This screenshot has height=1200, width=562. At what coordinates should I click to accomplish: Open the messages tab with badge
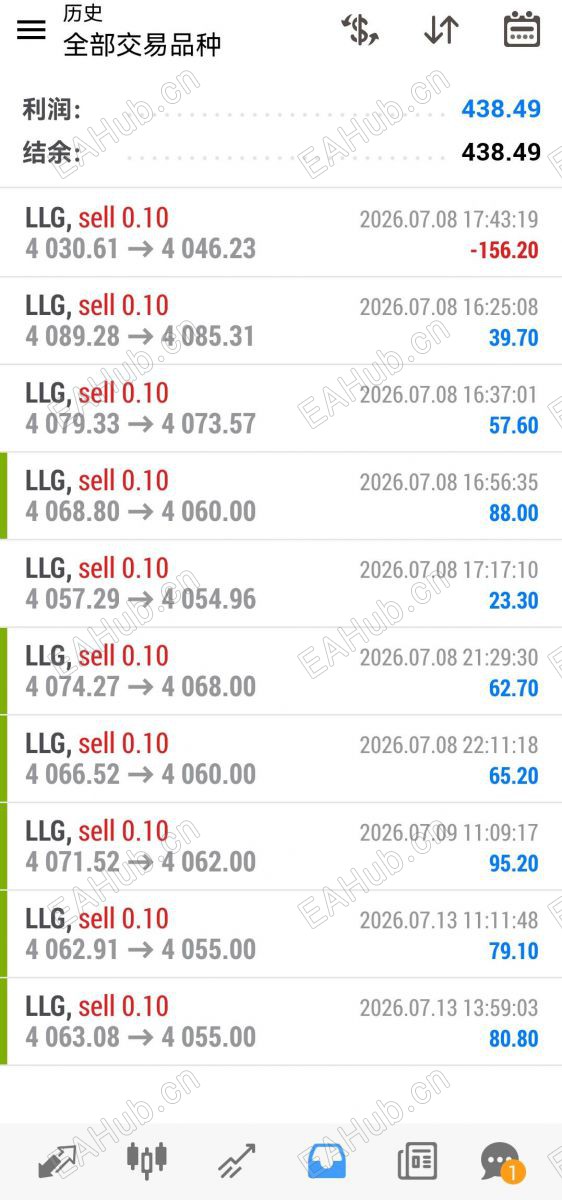501,1162
